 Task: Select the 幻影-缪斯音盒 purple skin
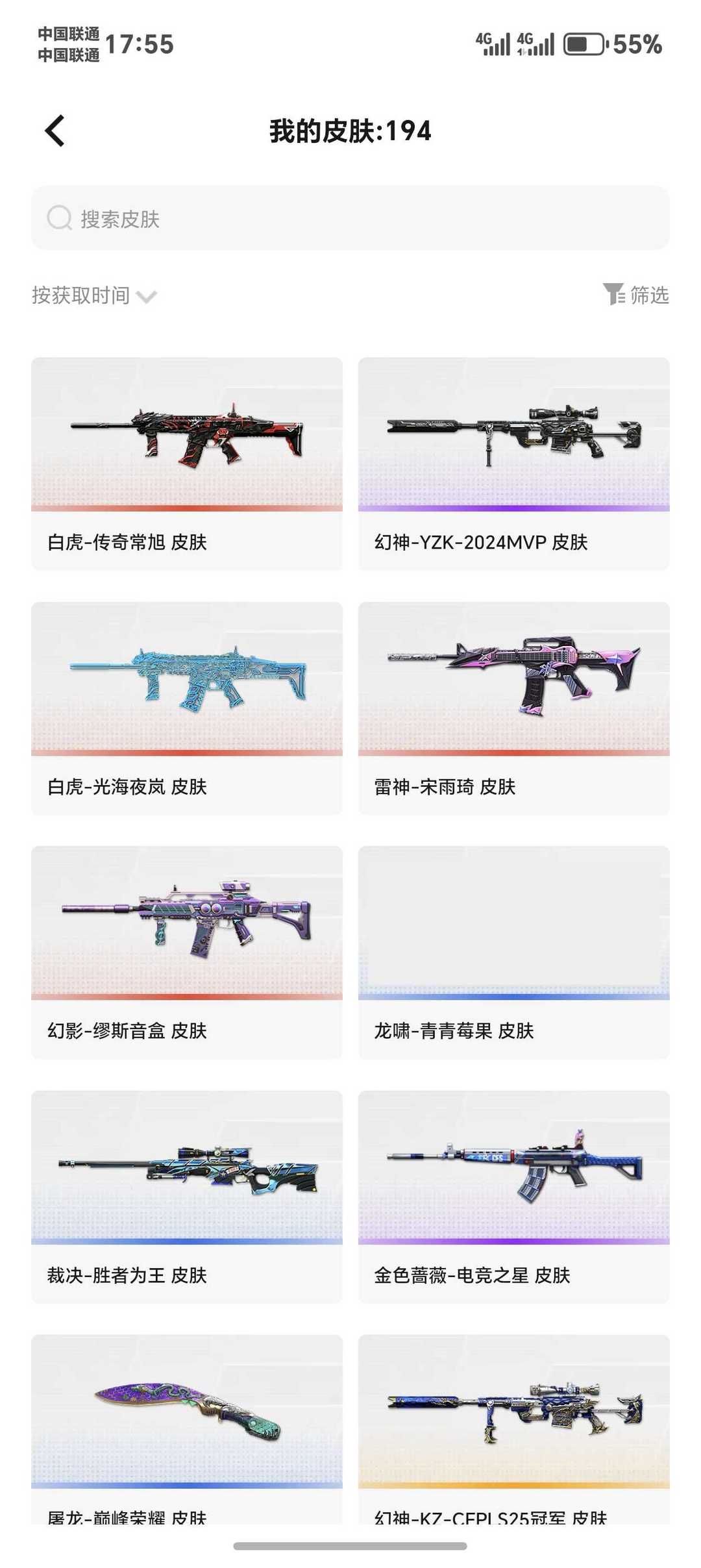186,925
